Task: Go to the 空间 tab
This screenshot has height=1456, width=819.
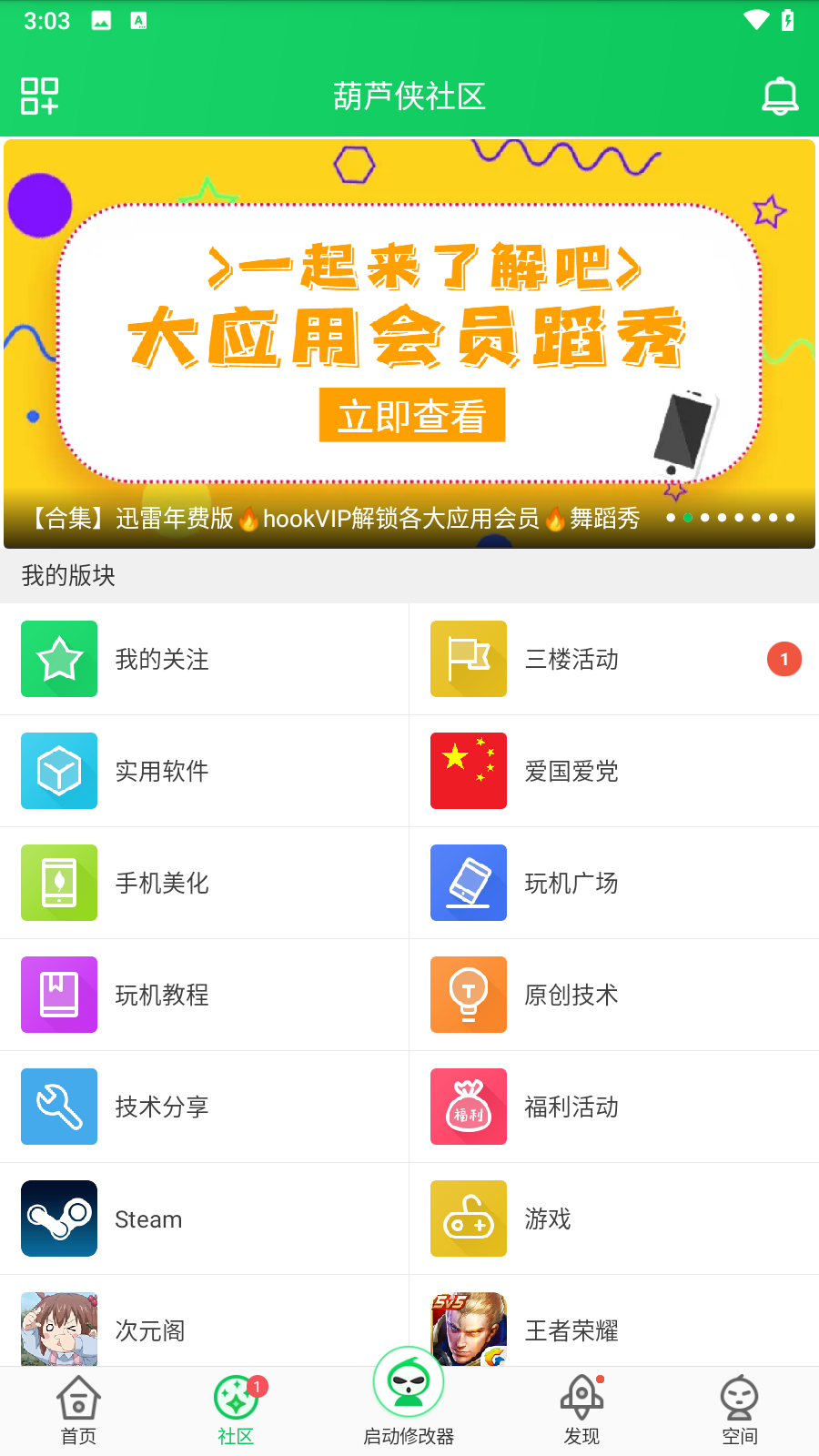Action: pos(739,1410)
